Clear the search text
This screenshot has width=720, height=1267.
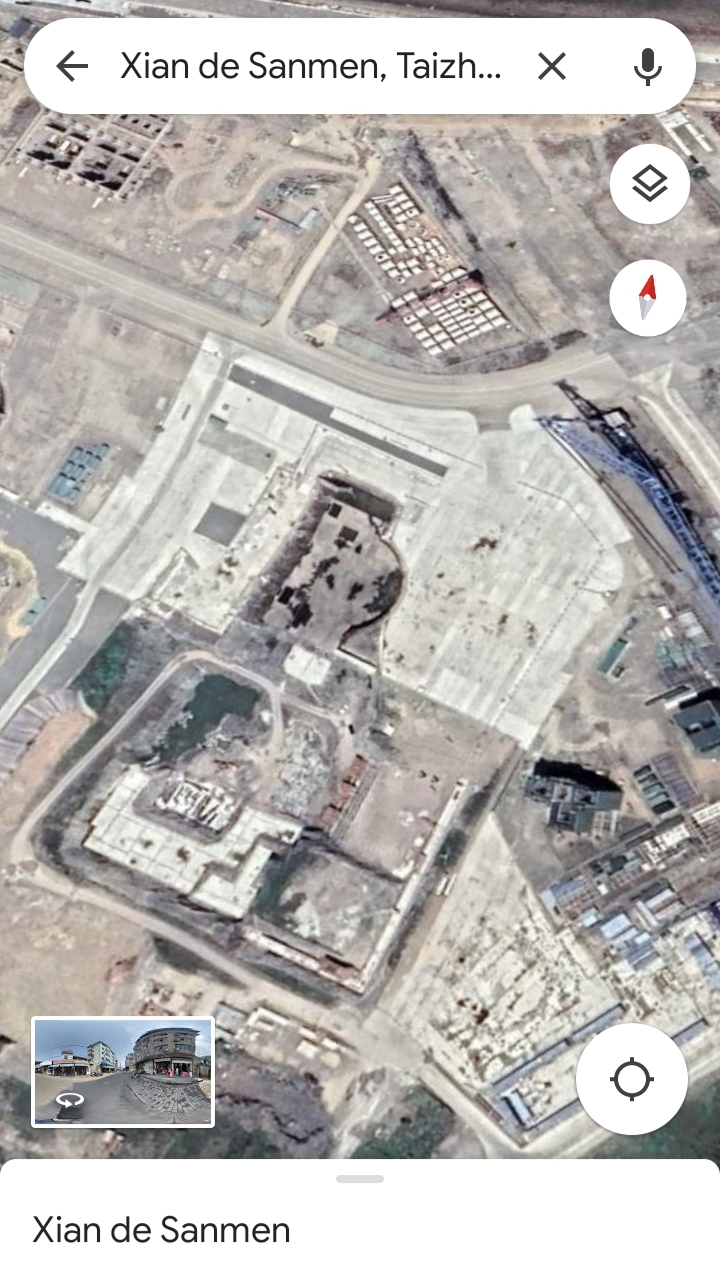tap(552, 67)
